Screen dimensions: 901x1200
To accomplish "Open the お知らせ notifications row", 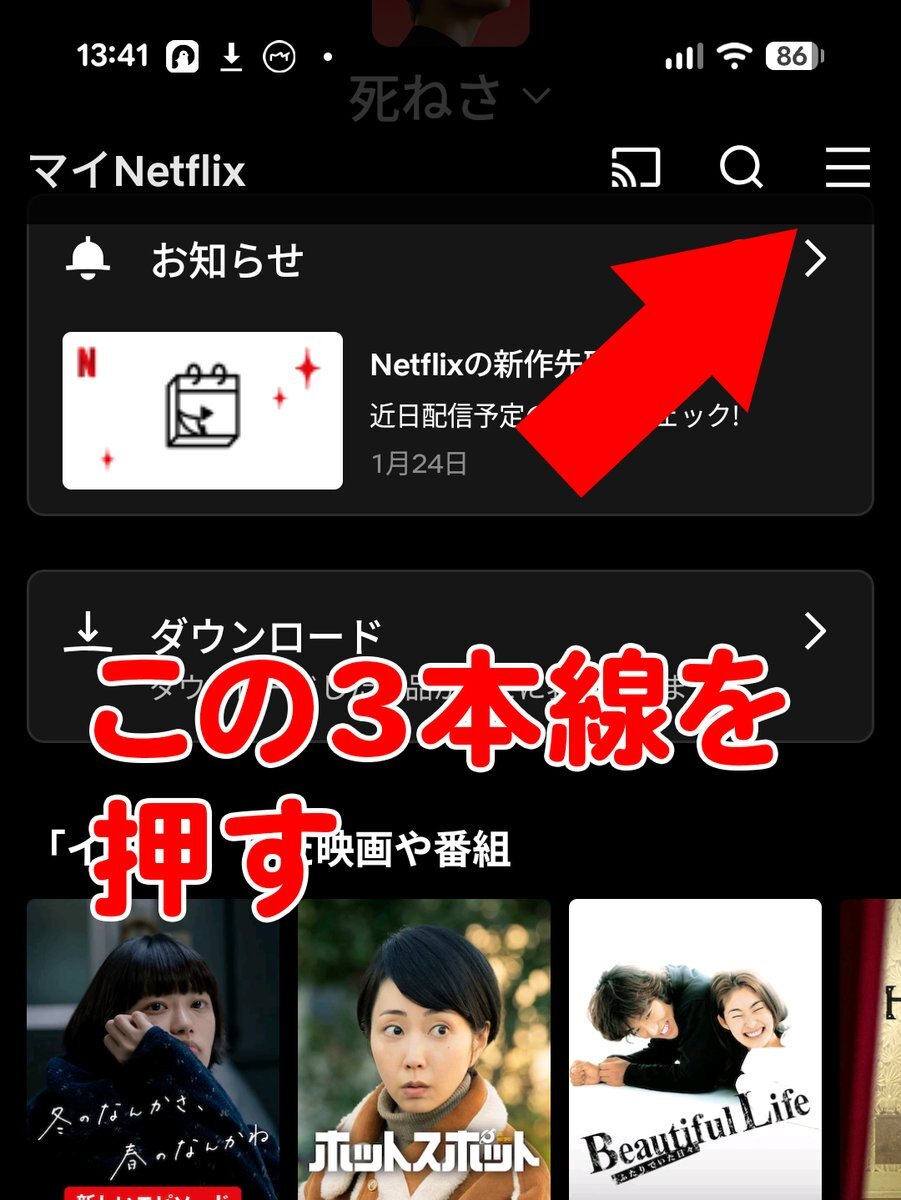I will 230,261.
